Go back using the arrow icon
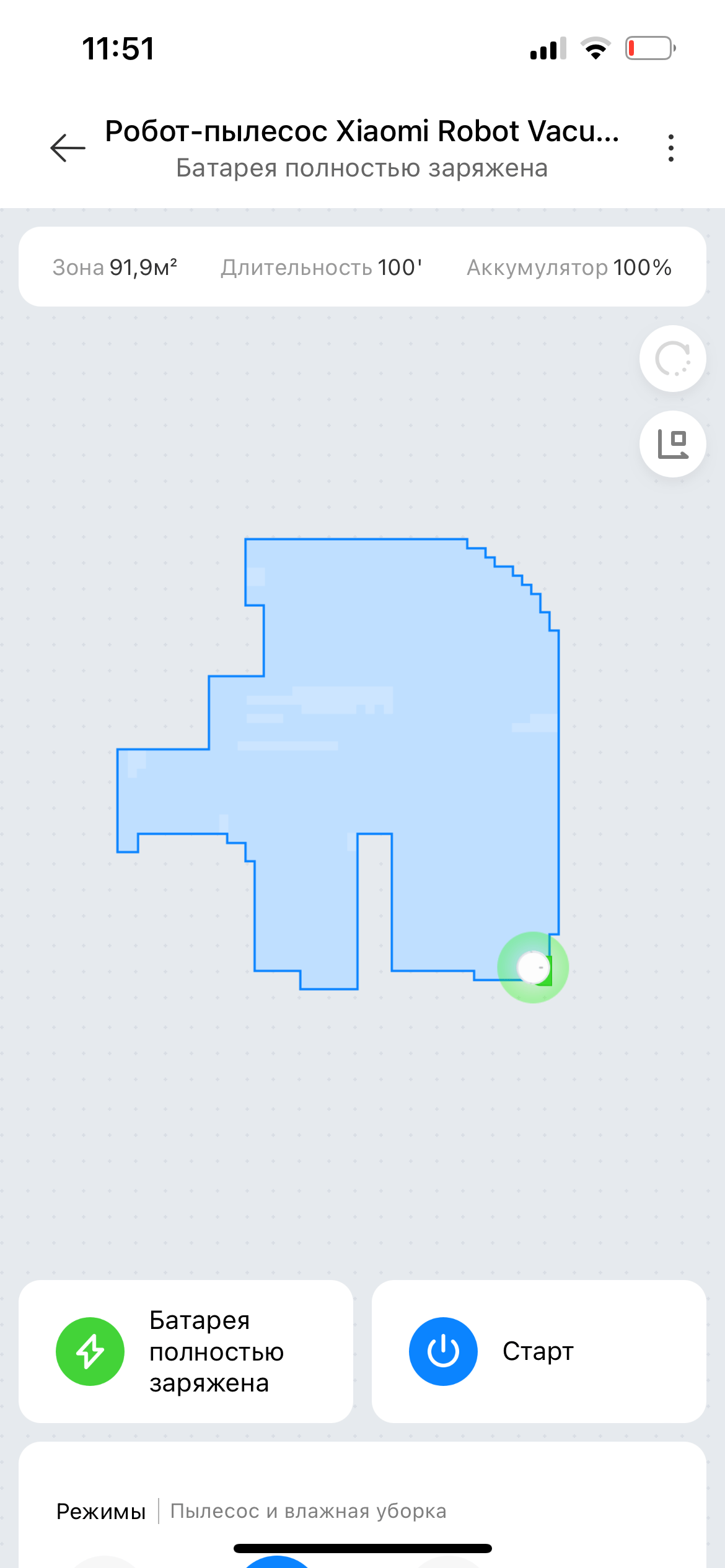 68,148
